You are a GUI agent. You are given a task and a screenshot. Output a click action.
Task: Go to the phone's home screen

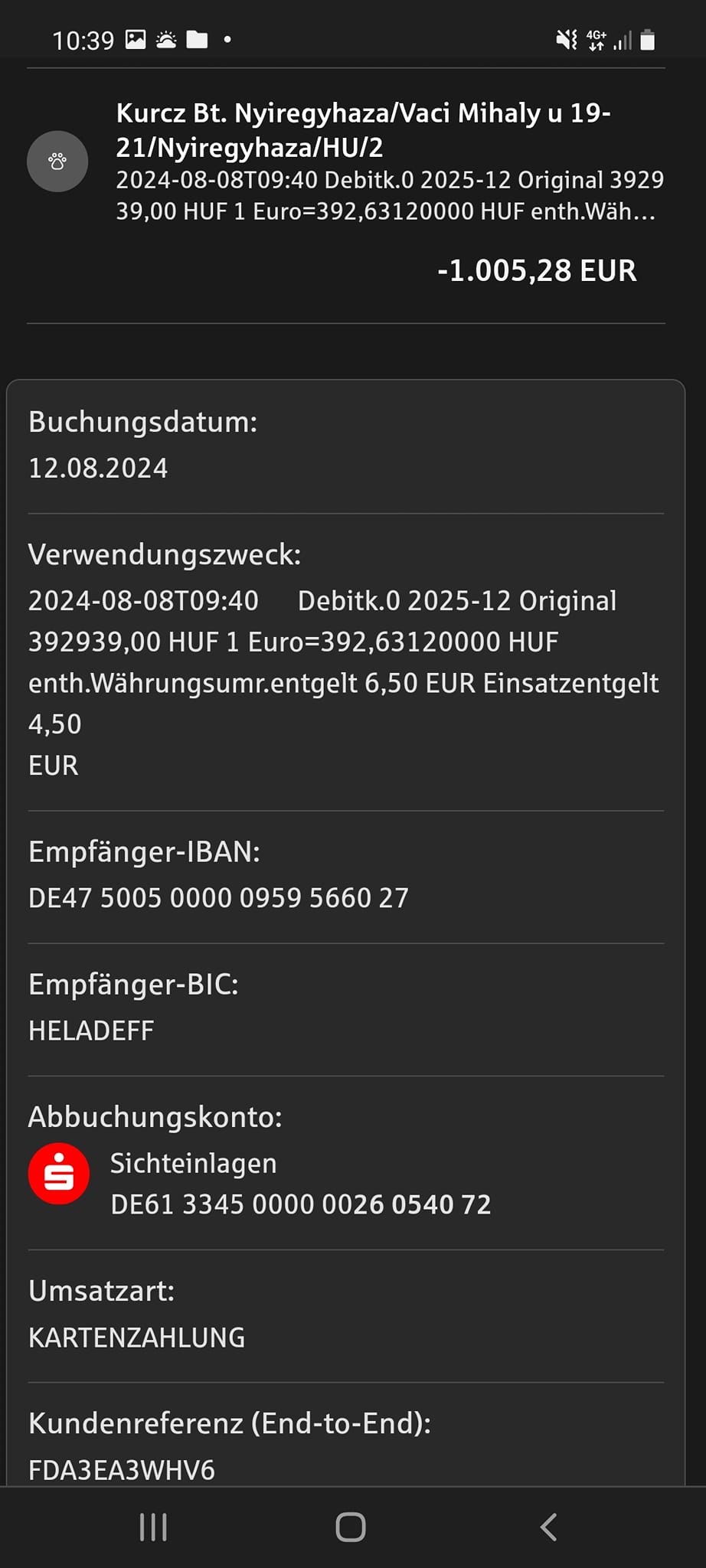coord(351,1527)
